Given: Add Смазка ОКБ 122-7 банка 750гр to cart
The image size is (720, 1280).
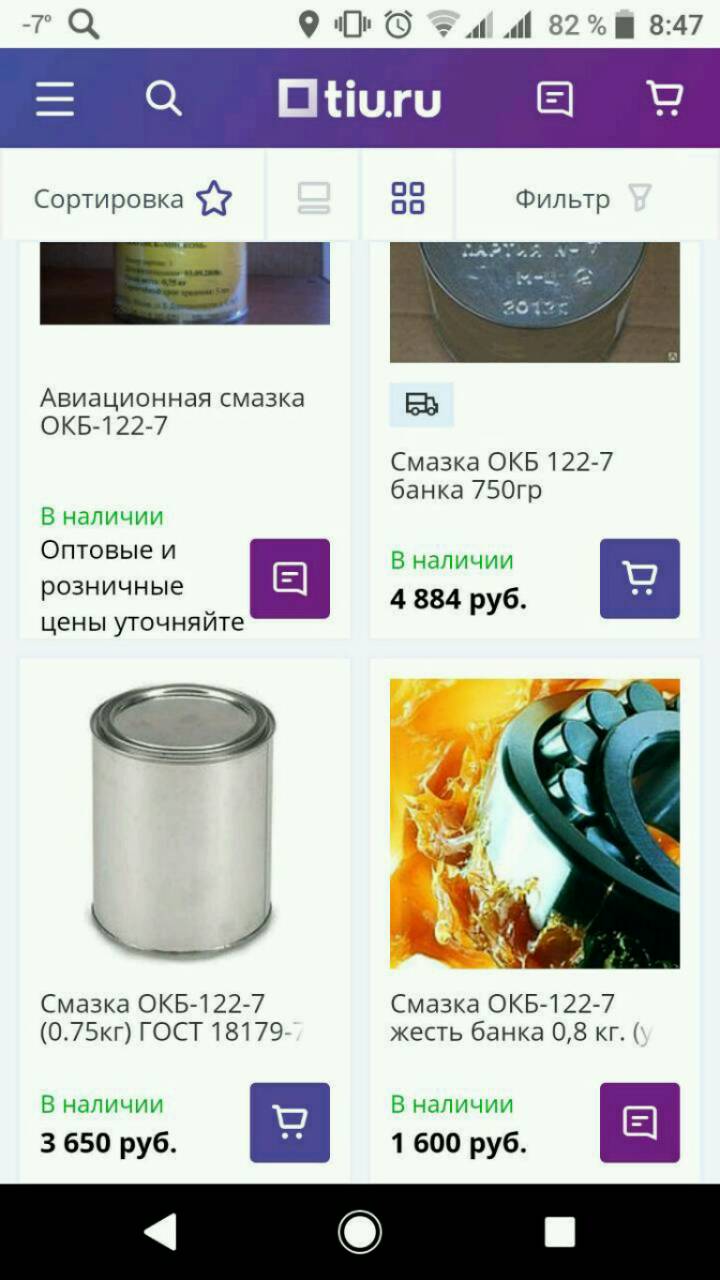Looking at the screenshot, I should pos(639,578).
